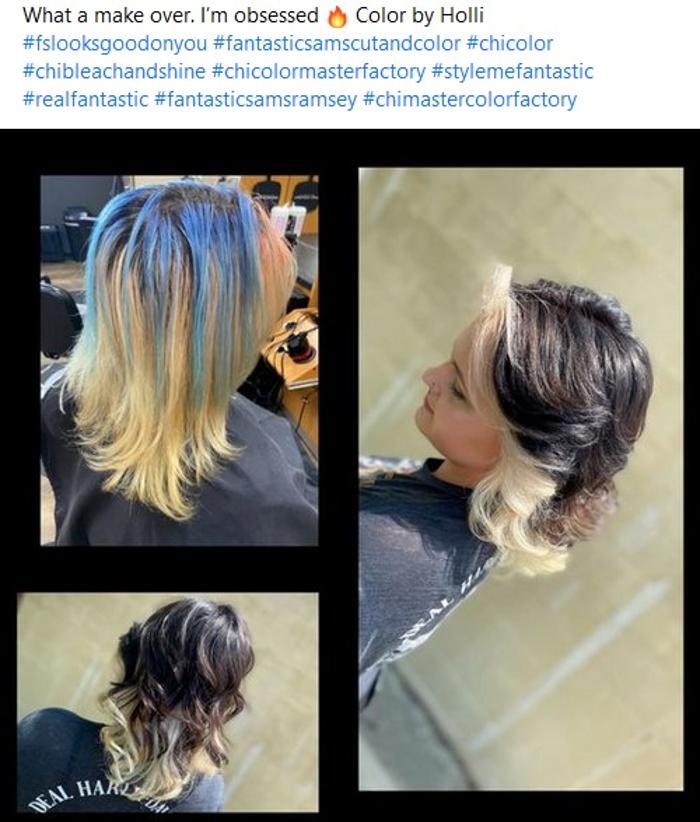This screenshot has width=700, height=822.
Task: Open the #chimastercolorfactory hashtag
Action: [x=469, y=100]
